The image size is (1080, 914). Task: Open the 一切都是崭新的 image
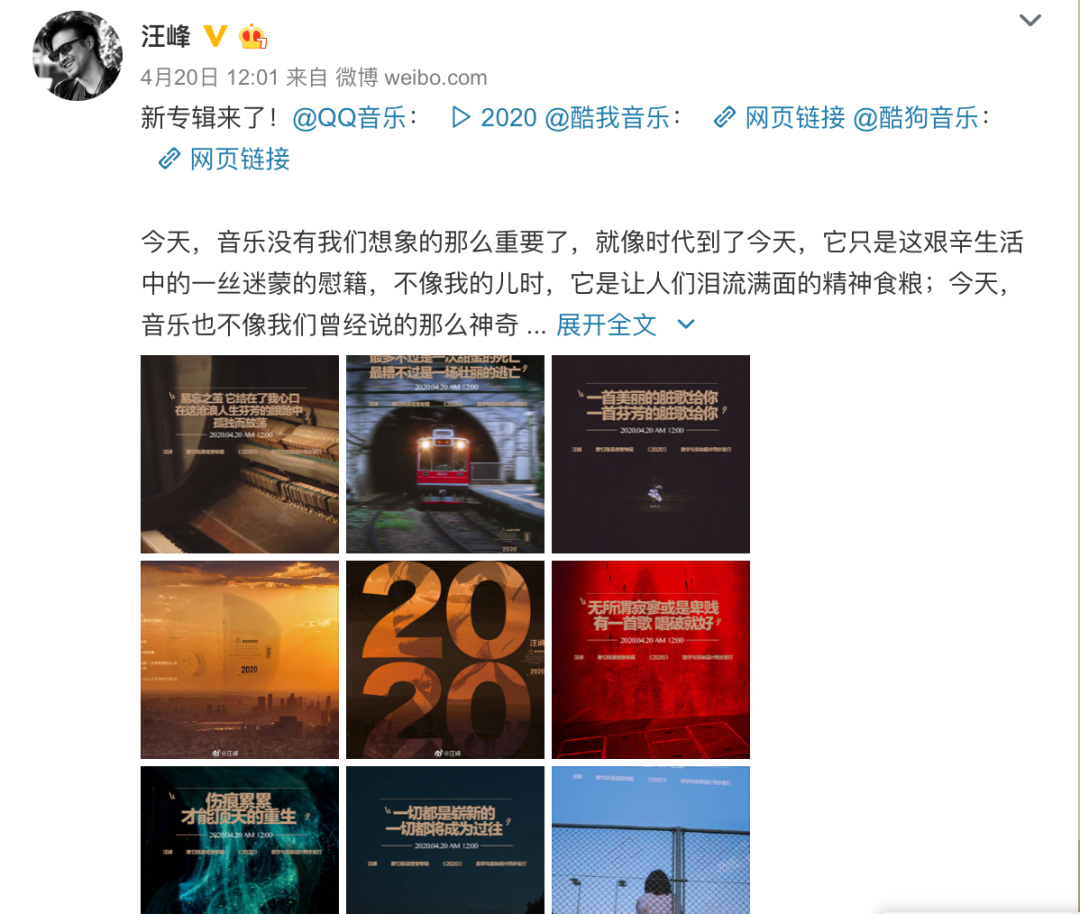(445, 840)
